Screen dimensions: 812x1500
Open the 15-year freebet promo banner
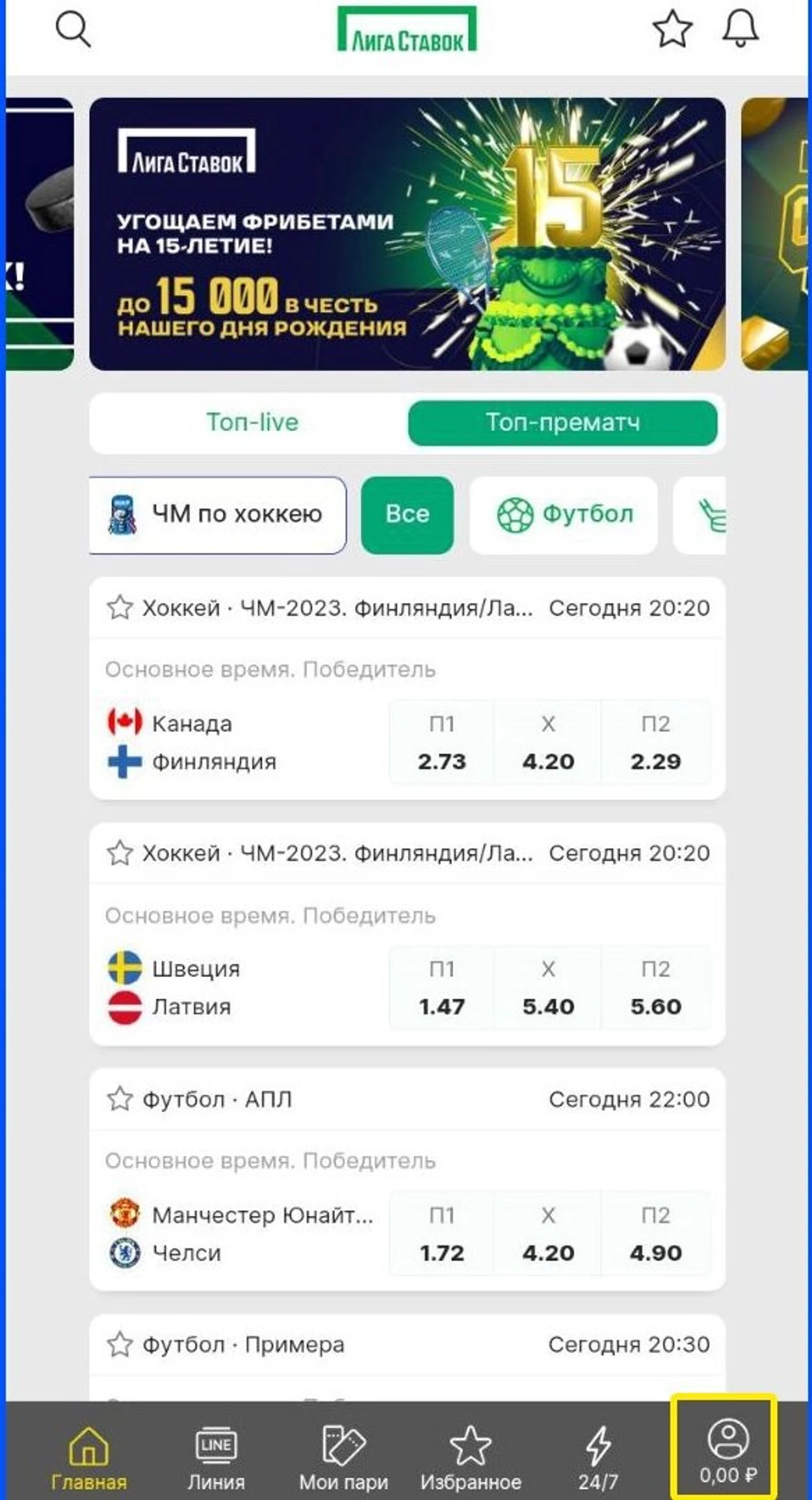[x=407, y=234]
